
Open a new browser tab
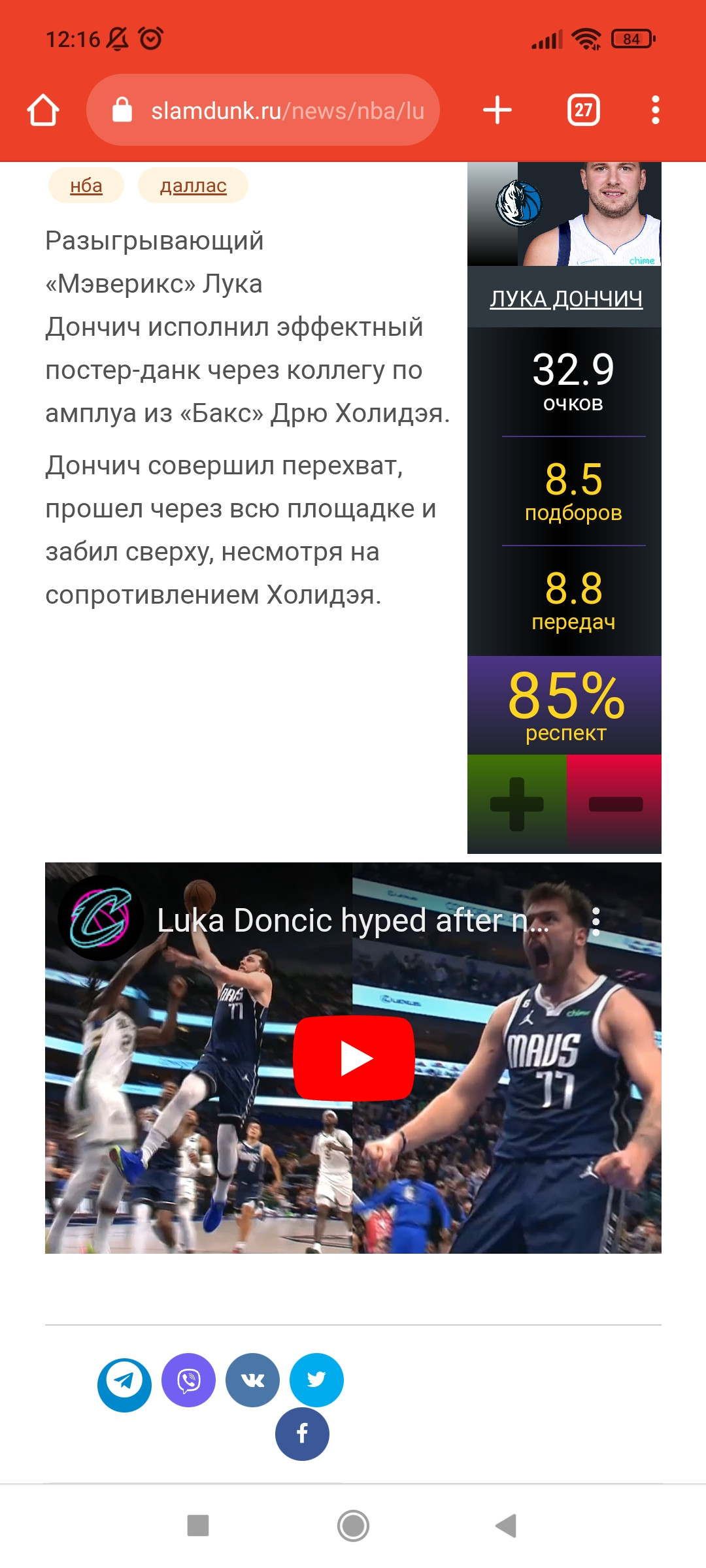click(x=497, y=110)
